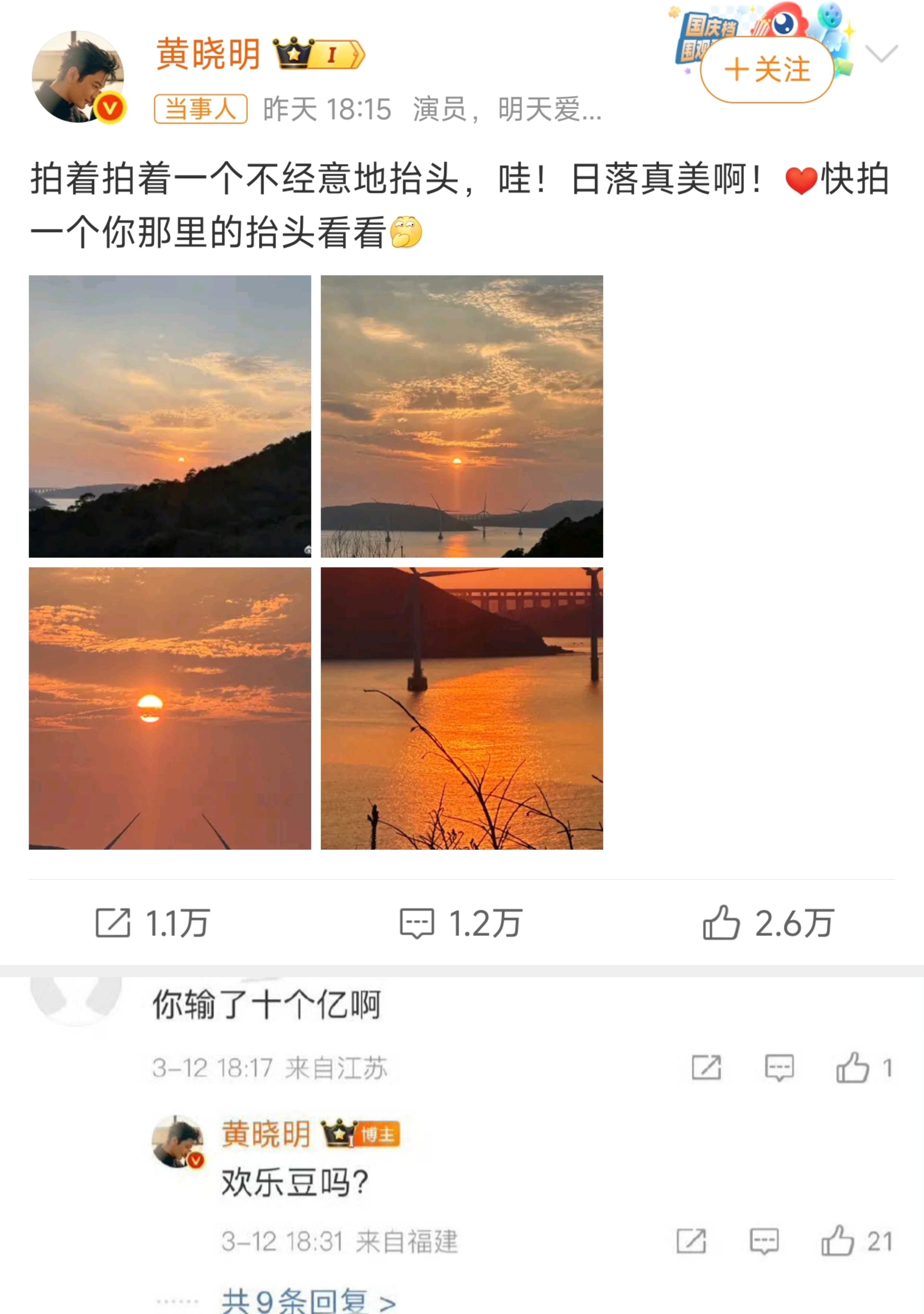Like the comment 你输了十个亿啊

pos(852,1068)
